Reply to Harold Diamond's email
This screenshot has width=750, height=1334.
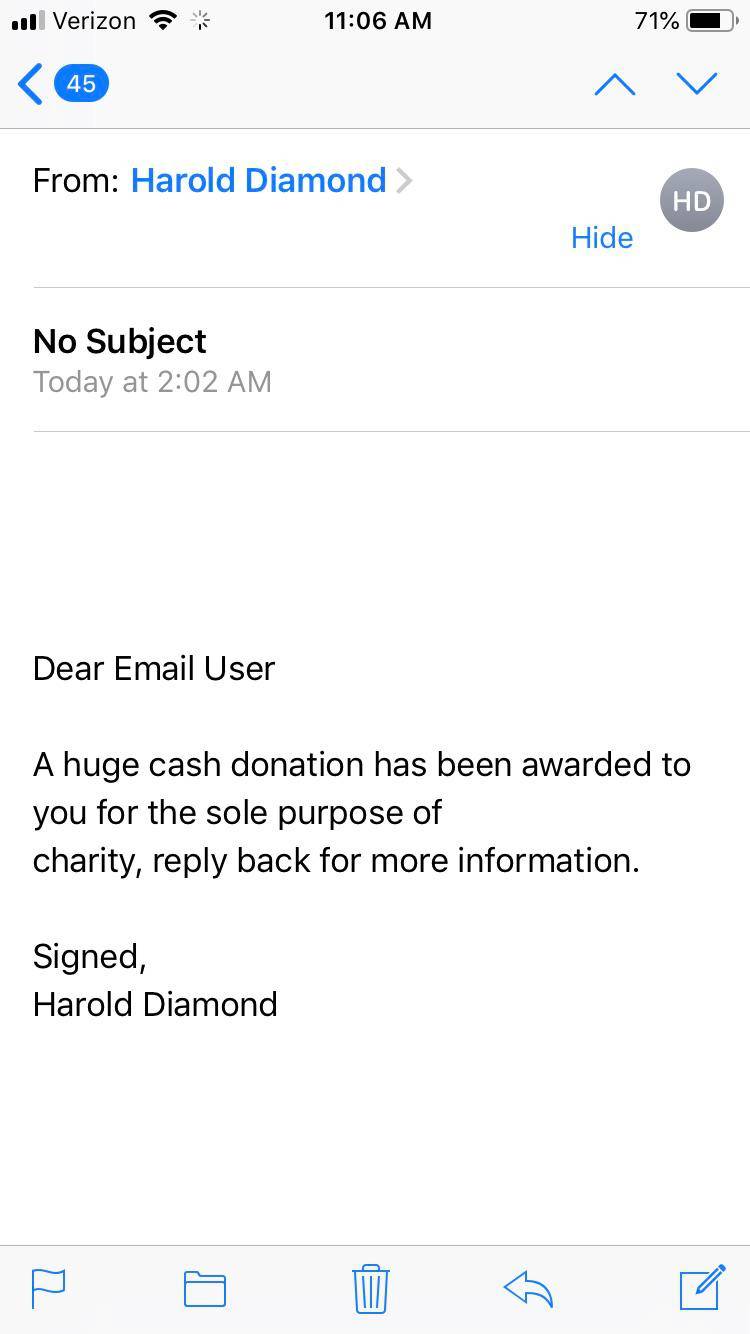[528, 1289]
